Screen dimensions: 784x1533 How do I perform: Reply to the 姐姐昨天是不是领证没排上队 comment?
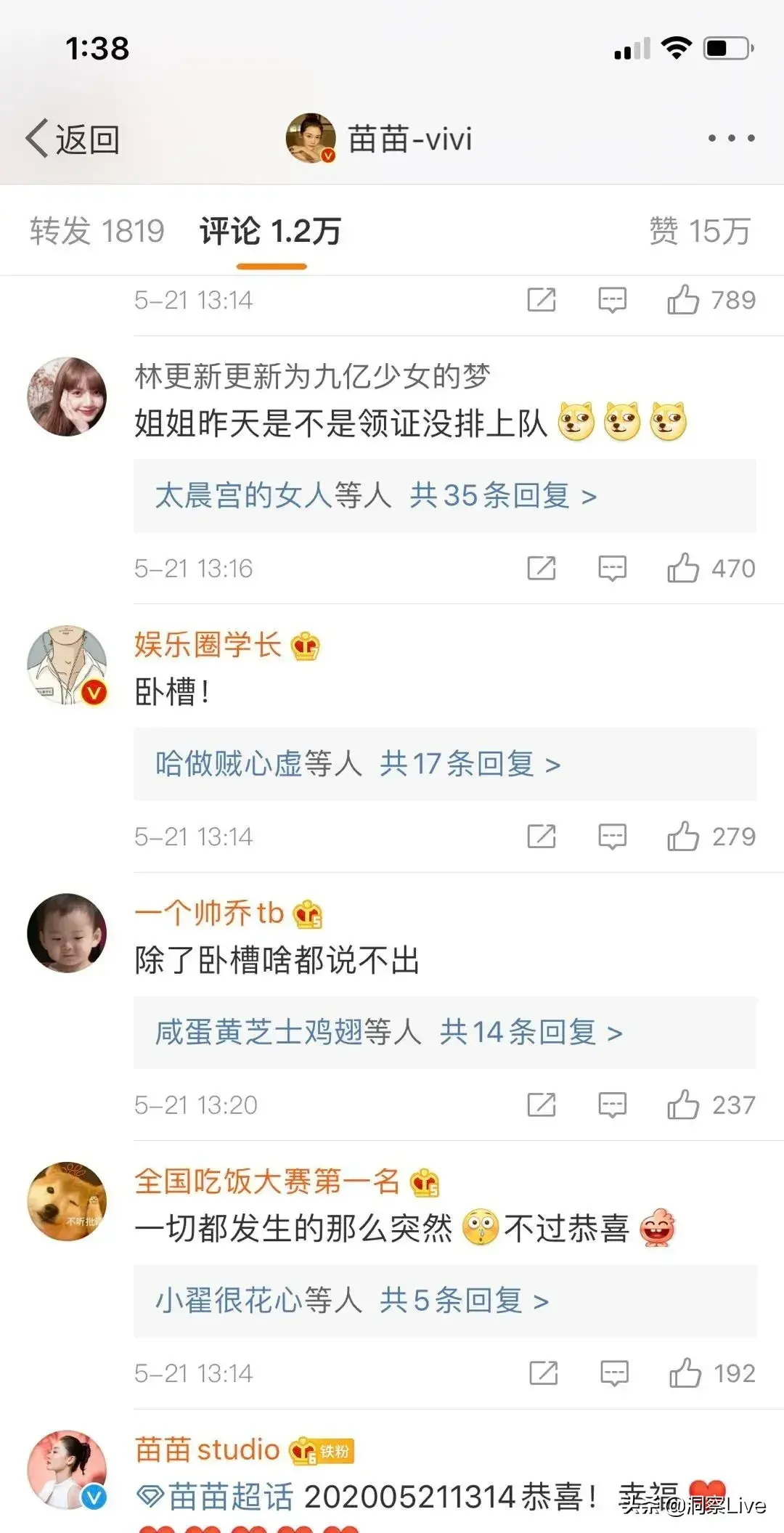pos(612,569)
